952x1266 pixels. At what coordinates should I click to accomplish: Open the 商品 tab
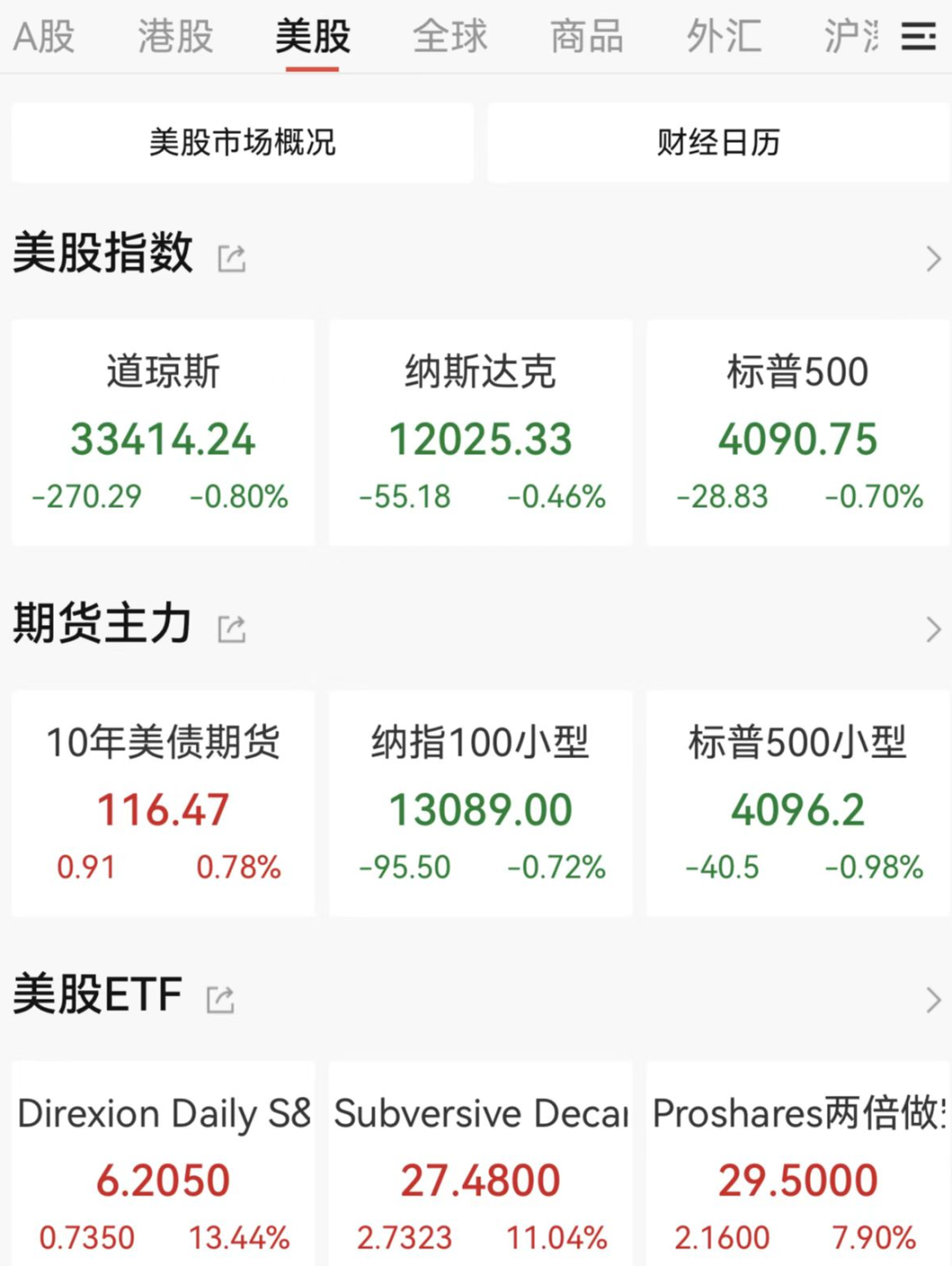pos(585,37)
